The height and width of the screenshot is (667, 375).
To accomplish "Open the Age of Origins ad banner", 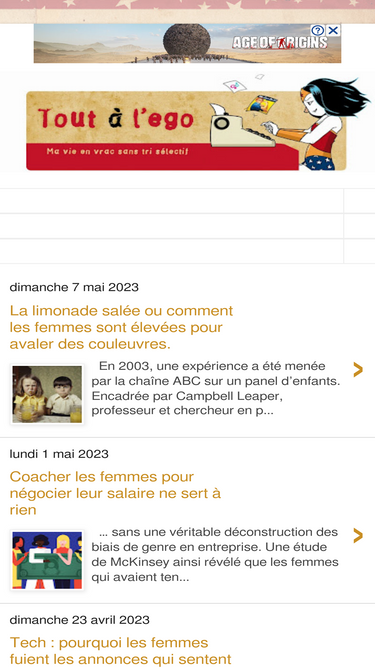I will (187, 43).
